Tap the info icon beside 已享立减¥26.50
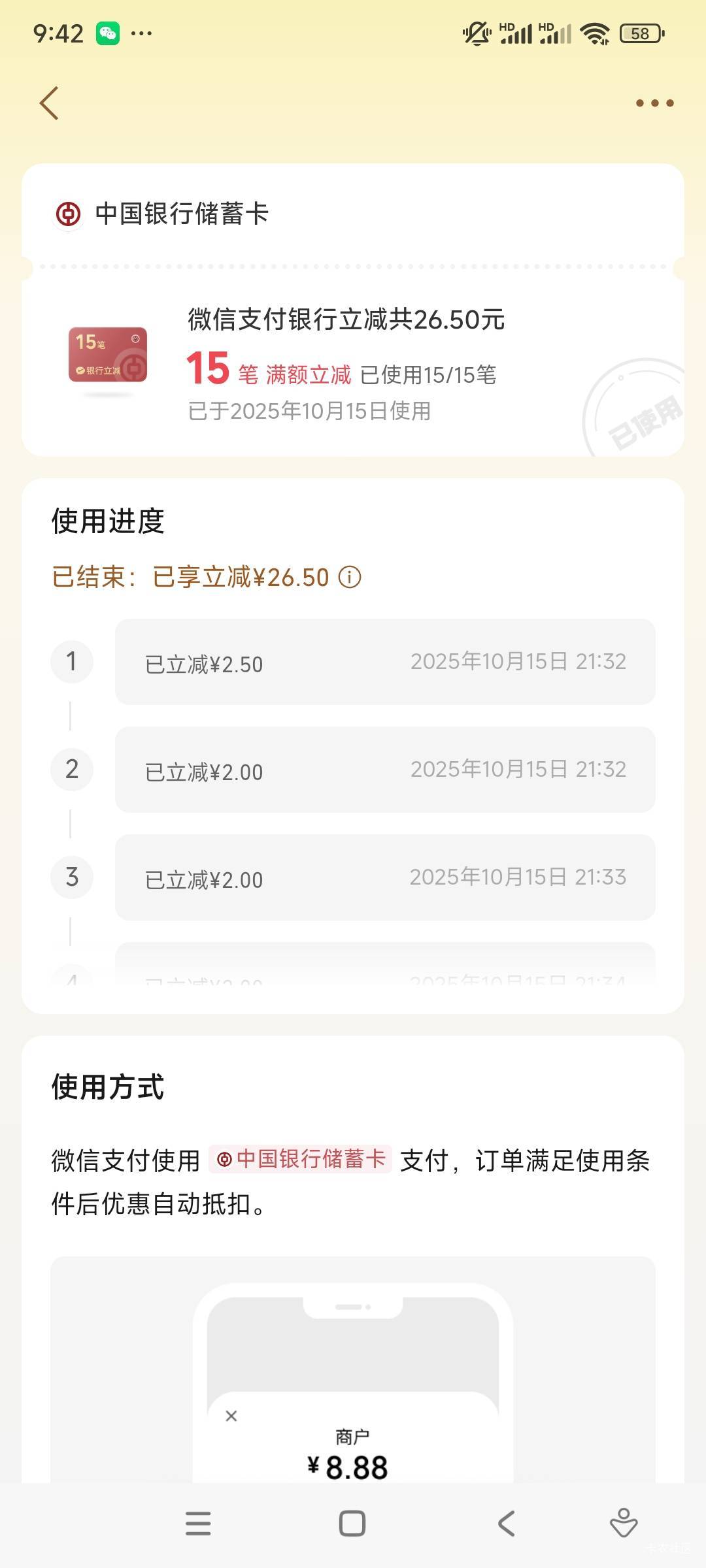This screenshot has width=706, height=1568. click(350, 578)
